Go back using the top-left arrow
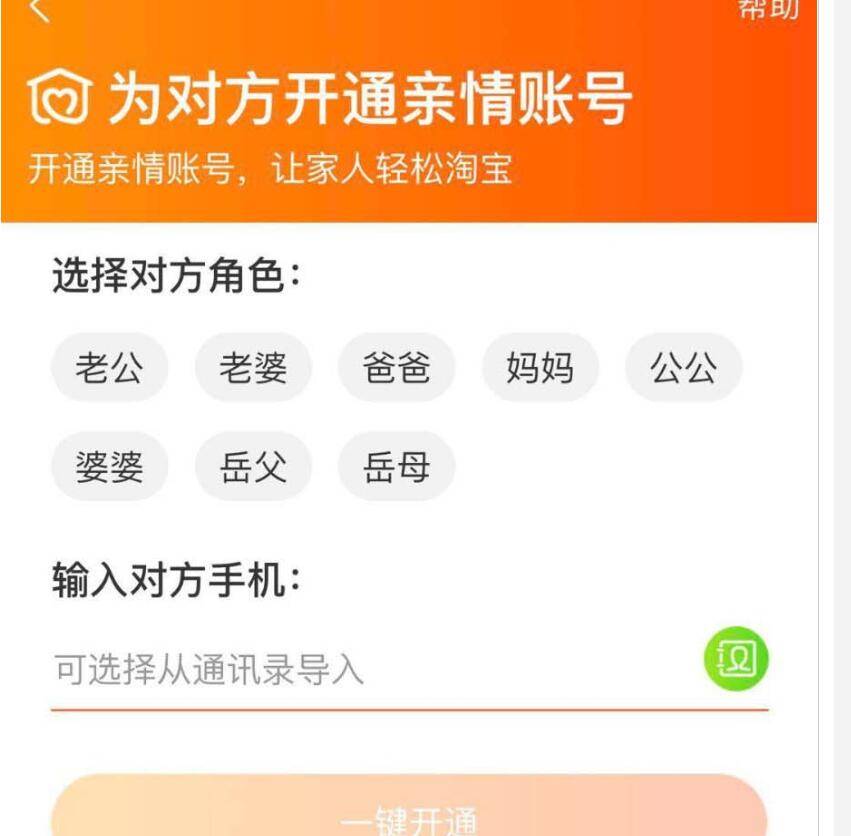851x836 pixels. pyautogui.click(x=38, y=10)
